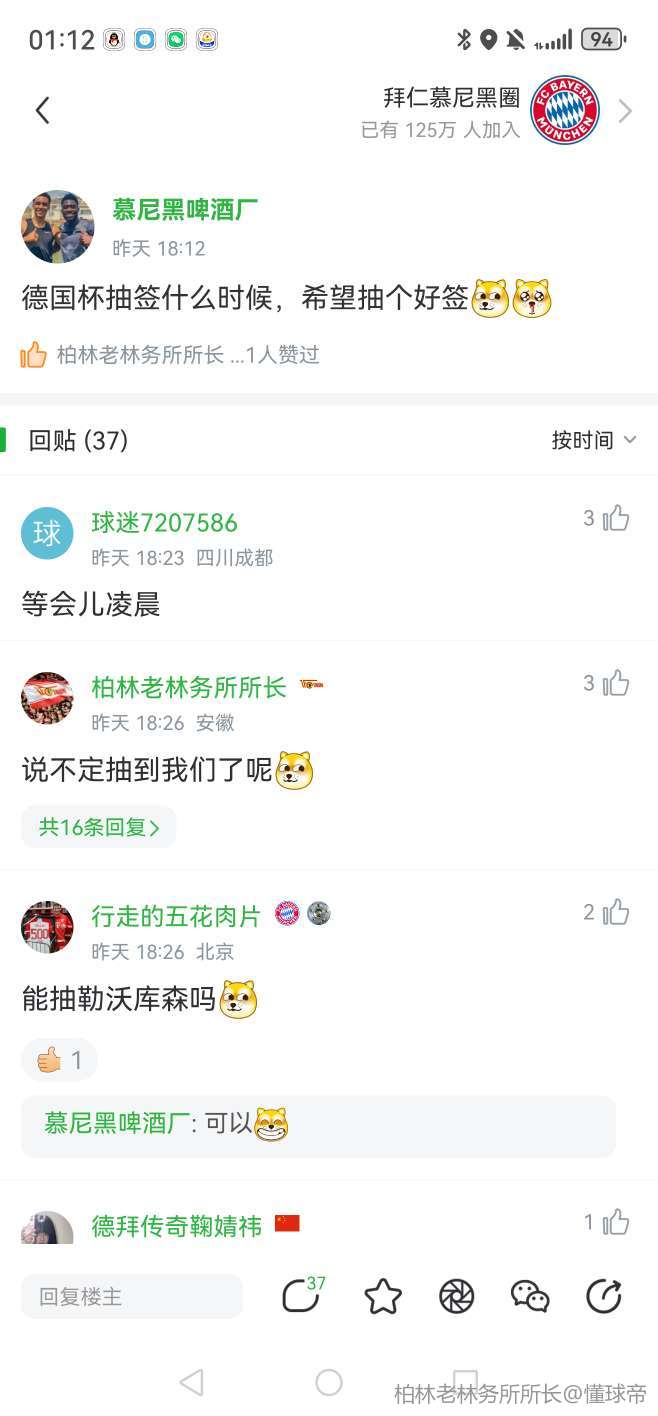This screenshot has height=1416, width=658.
Task: View the 37 comments via the bubble icon
Action: [x=301, y=1296]
